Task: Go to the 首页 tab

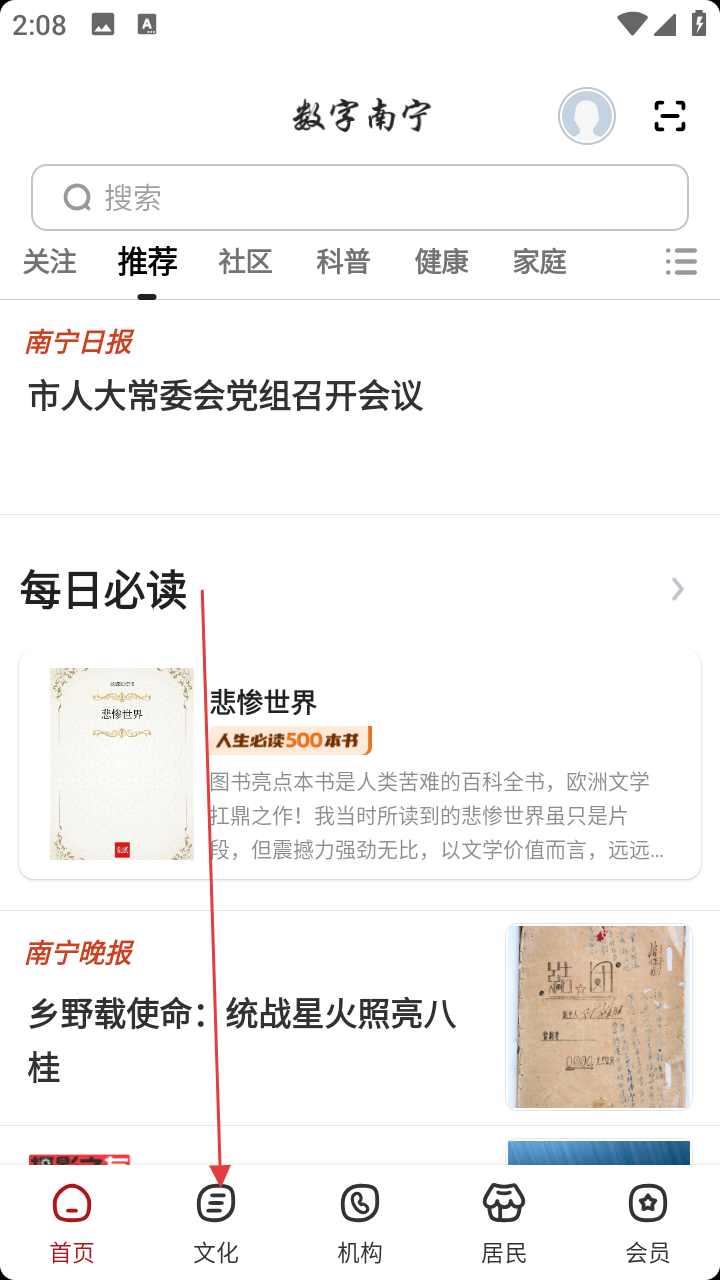Action: 72,1222
